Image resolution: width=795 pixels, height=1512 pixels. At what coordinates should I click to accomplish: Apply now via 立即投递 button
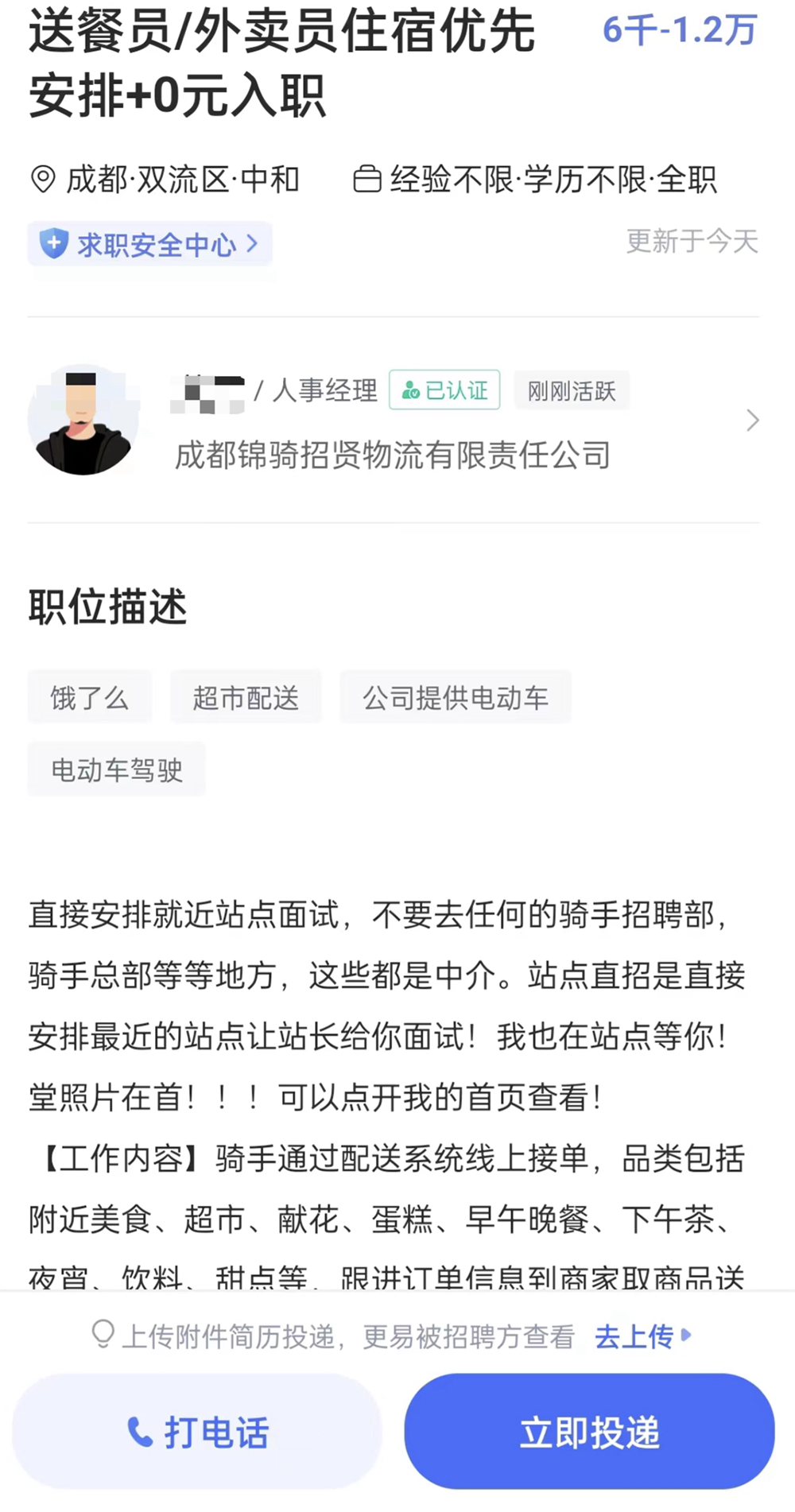(589, 1433)
